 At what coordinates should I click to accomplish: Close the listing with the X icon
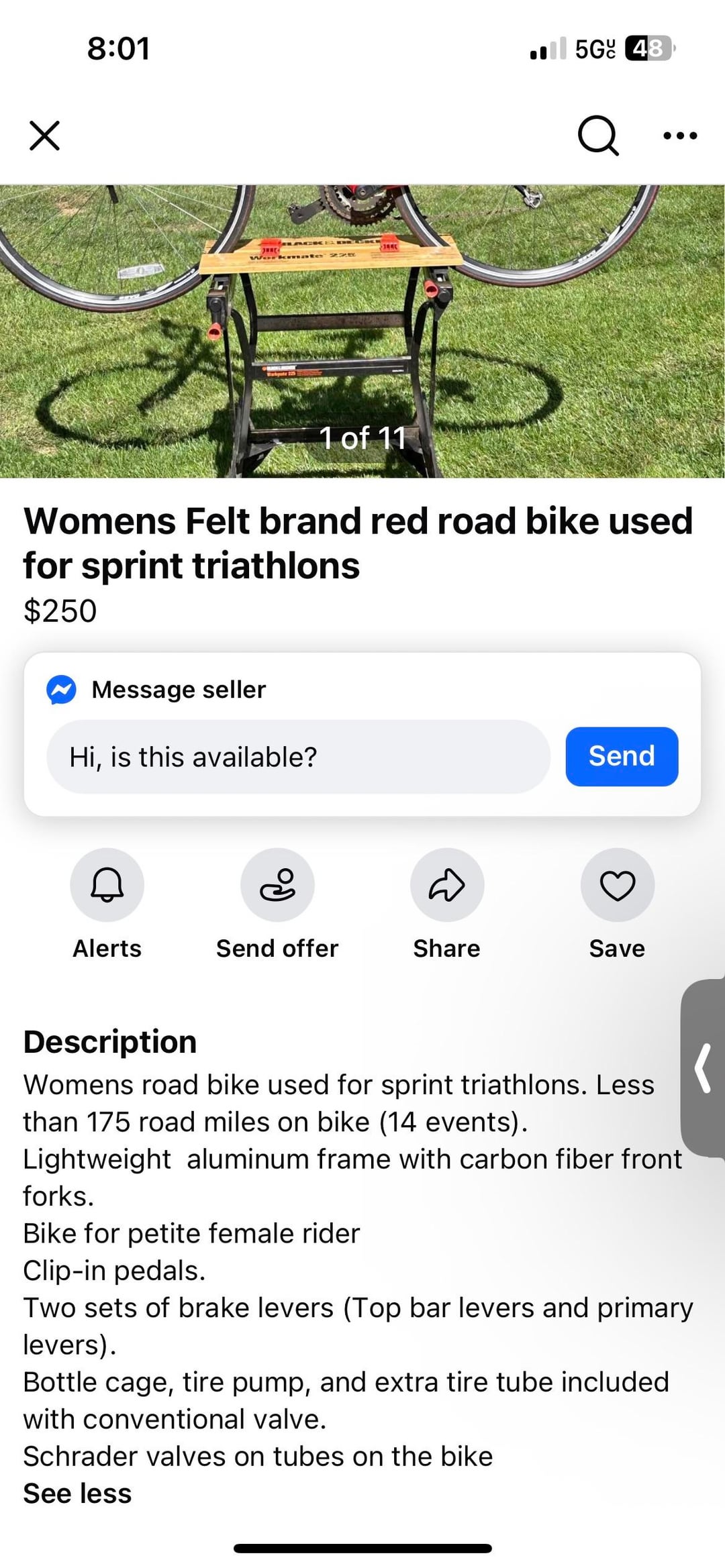coord(45,136)
